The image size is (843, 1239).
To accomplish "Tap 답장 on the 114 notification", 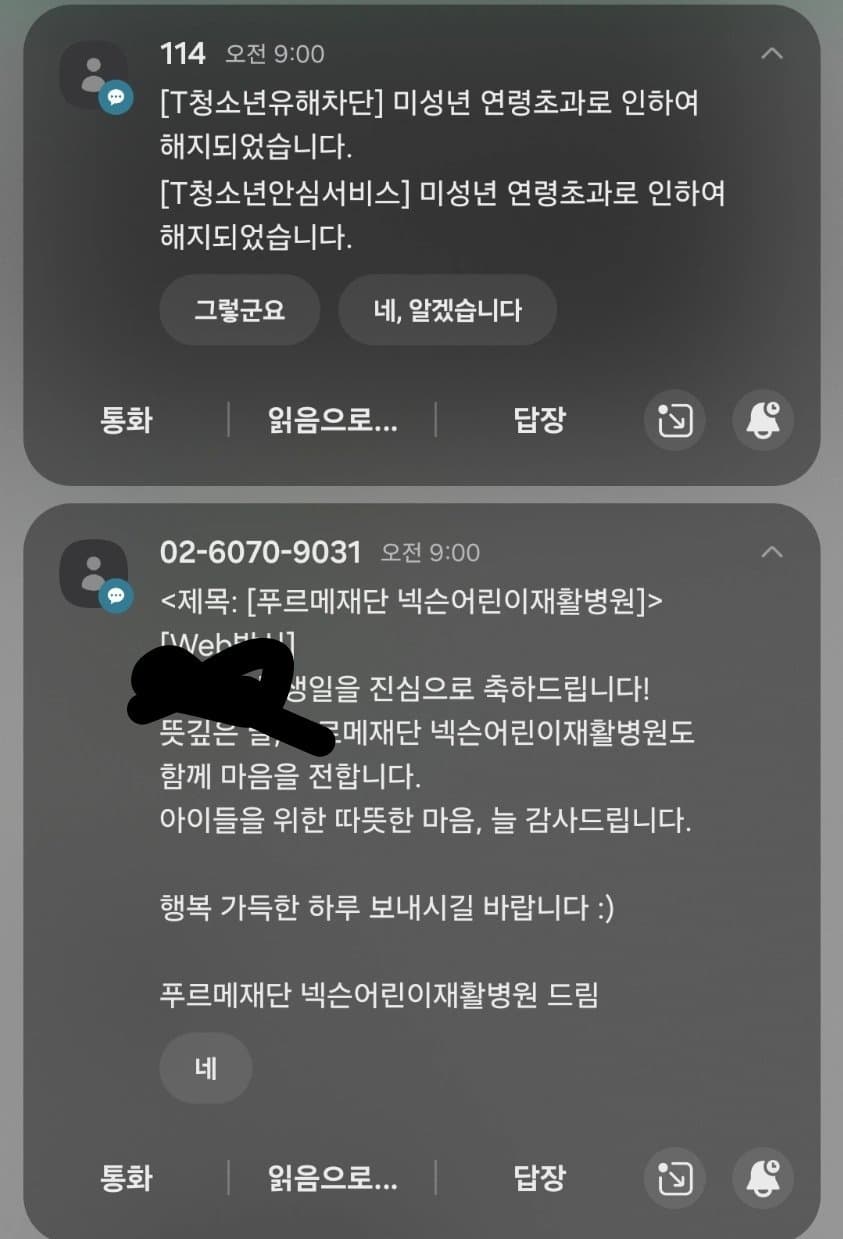I will (x=539, y=419).
